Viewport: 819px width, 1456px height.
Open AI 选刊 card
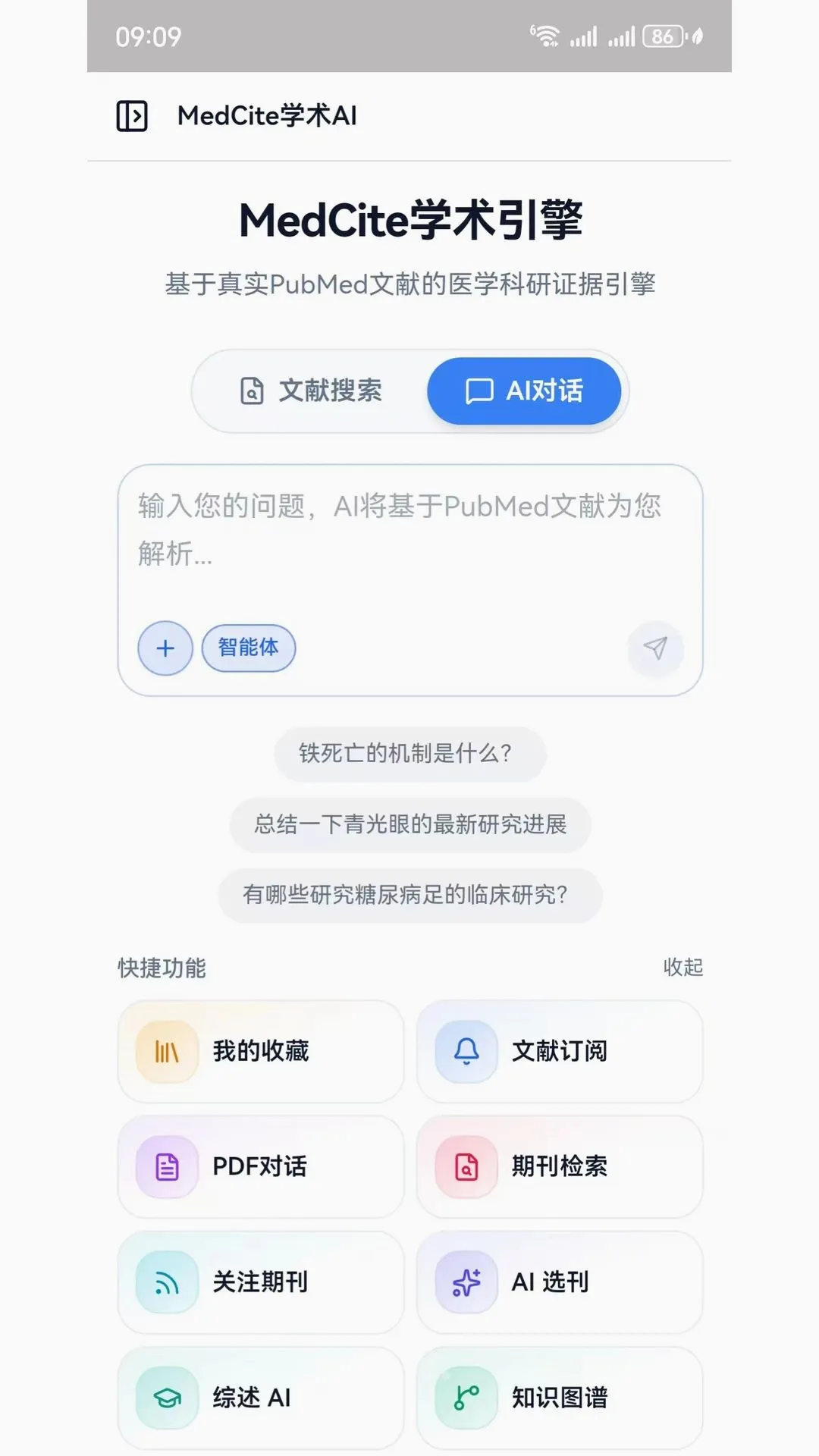click(x=560, y=1282)
